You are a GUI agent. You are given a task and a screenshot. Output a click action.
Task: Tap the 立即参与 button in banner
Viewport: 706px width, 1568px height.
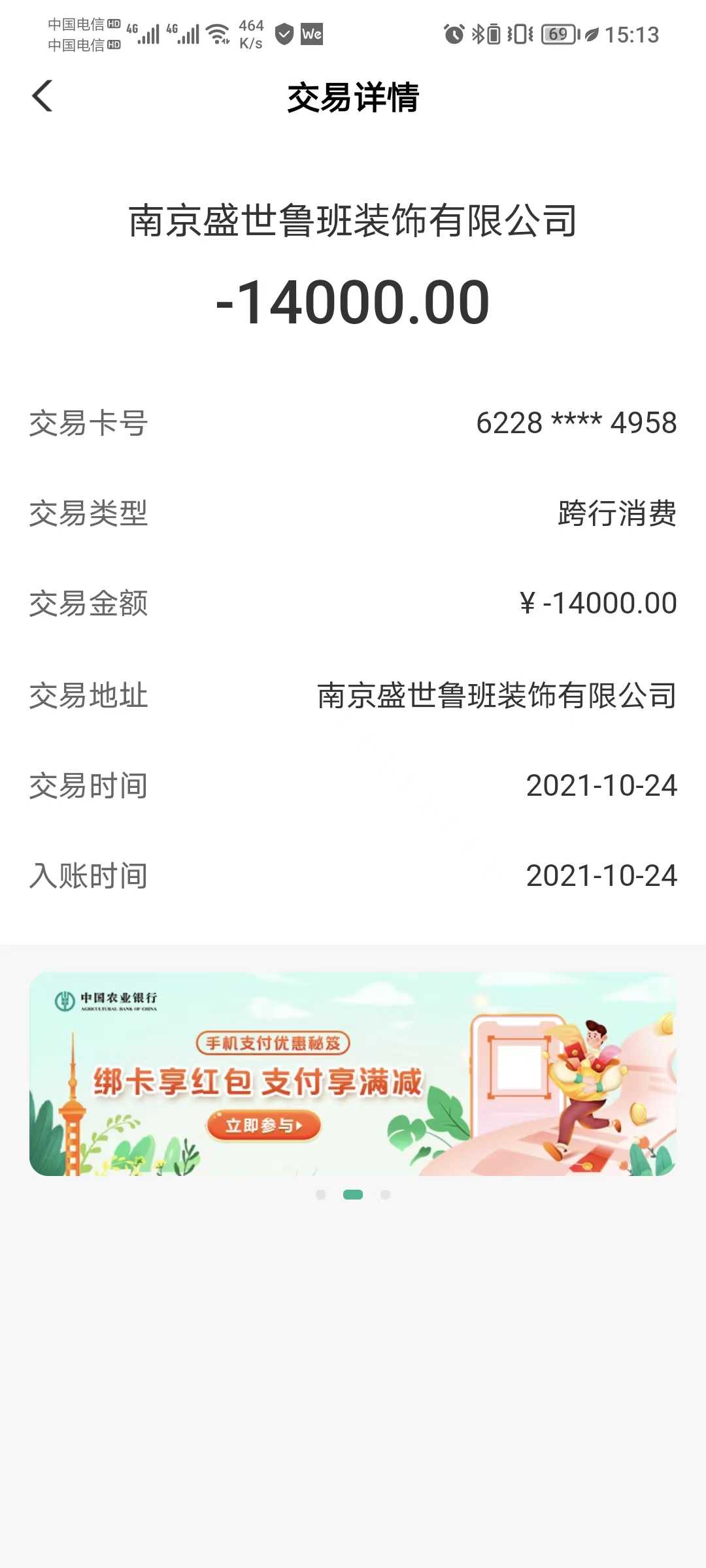point(263,1125)
